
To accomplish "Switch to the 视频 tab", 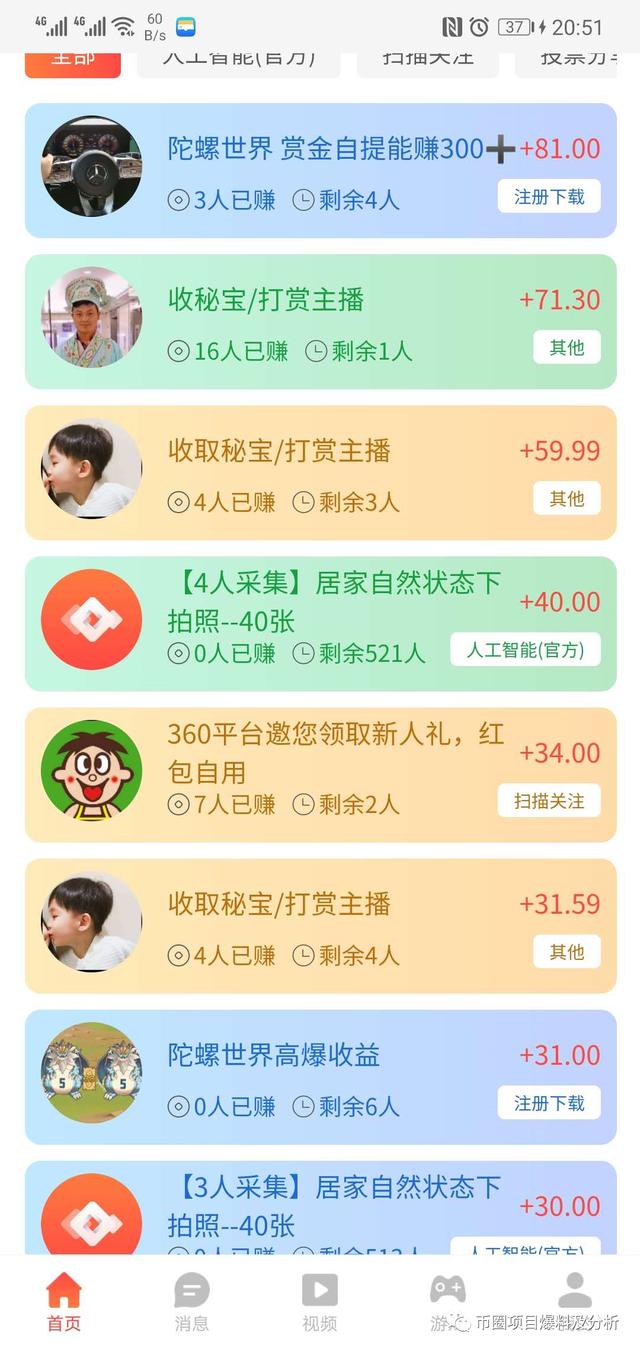I will pyautogui.click(x=320, y=1302).
